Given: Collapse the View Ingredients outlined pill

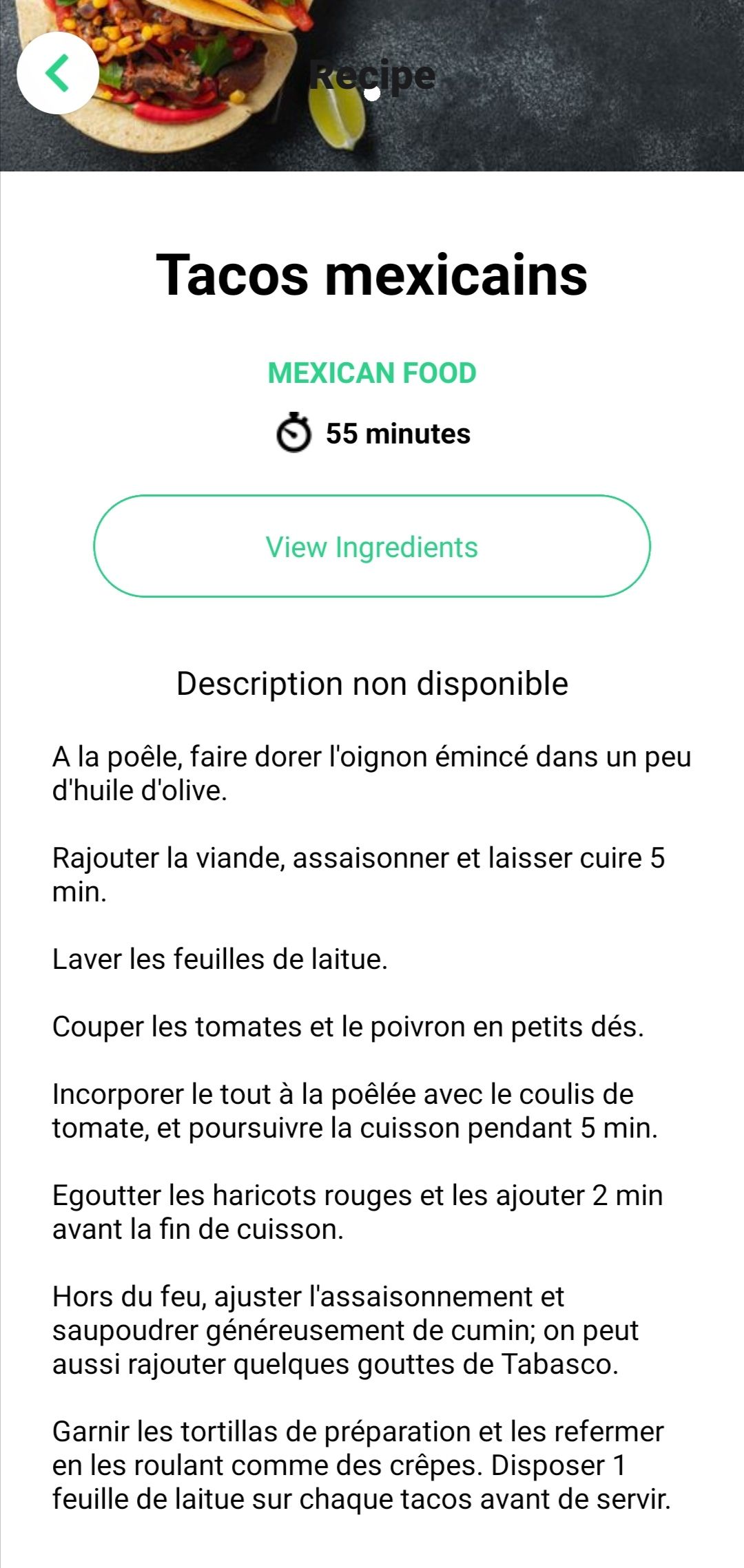Looking at the screenshot, I should pos(372,547).
